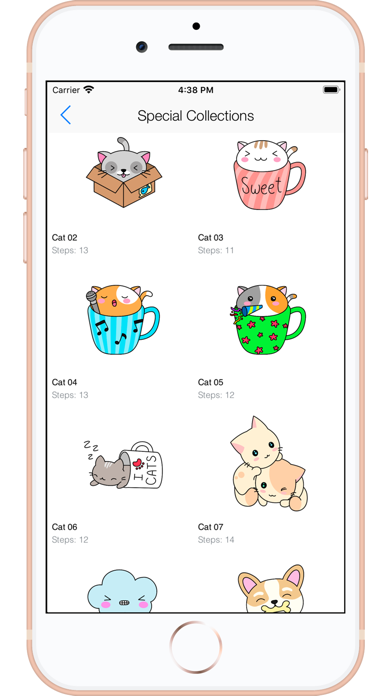The width and height of the screenshot is (392, 696).
Task: Choose the blue cloud drawing tile
Action: [123, 591]
